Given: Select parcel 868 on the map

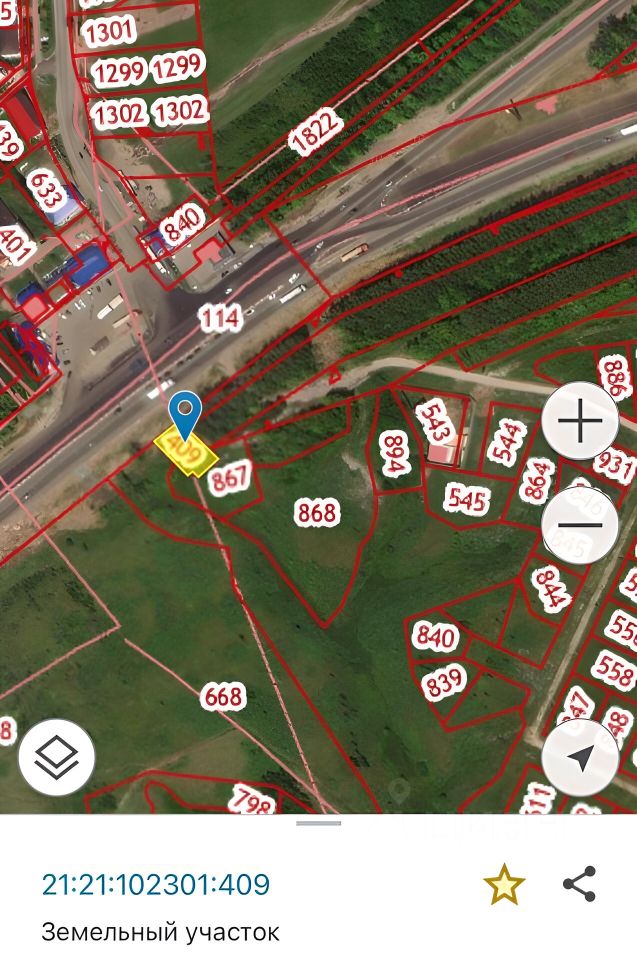Looking at the screenshot, I should (x=317, y=513).
